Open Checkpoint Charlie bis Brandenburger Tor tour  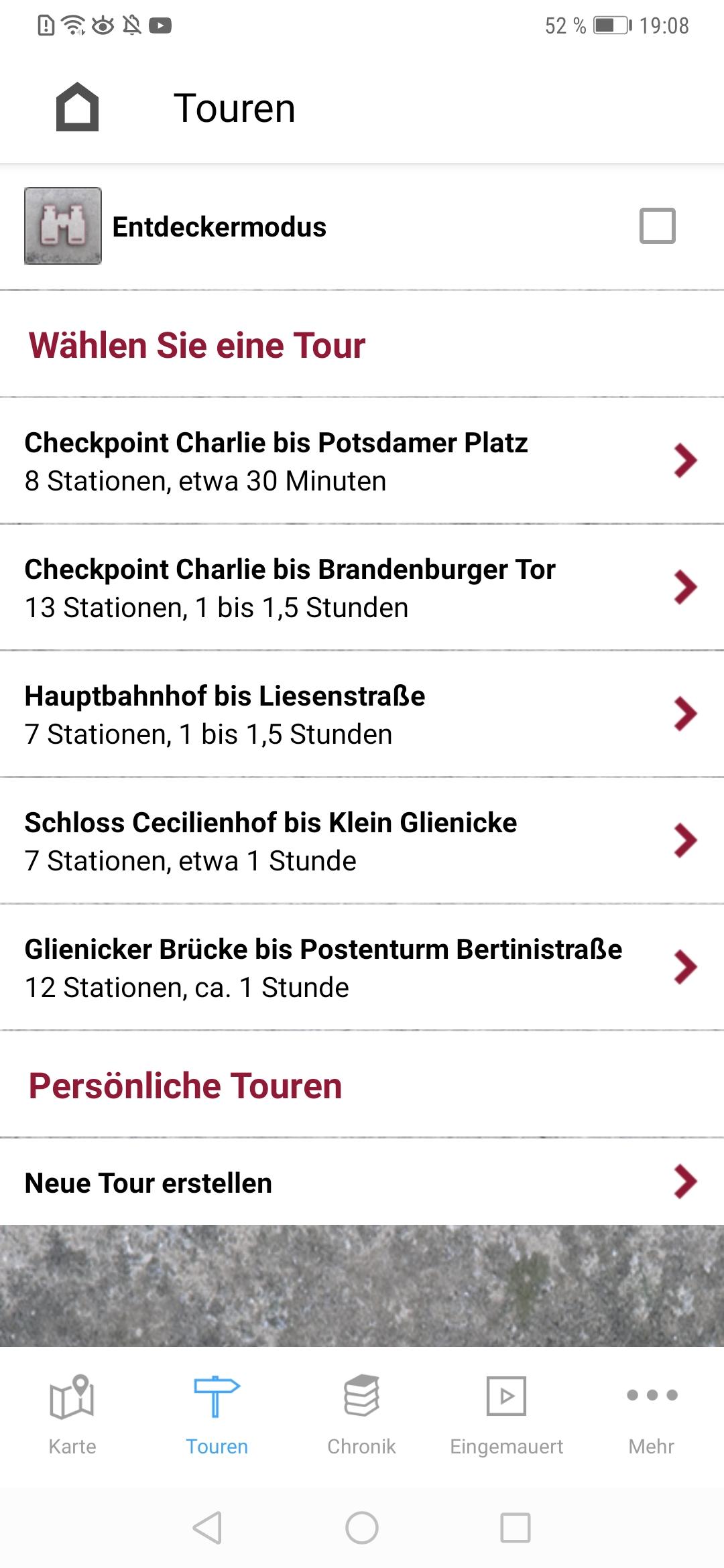(x=362, y=588)
